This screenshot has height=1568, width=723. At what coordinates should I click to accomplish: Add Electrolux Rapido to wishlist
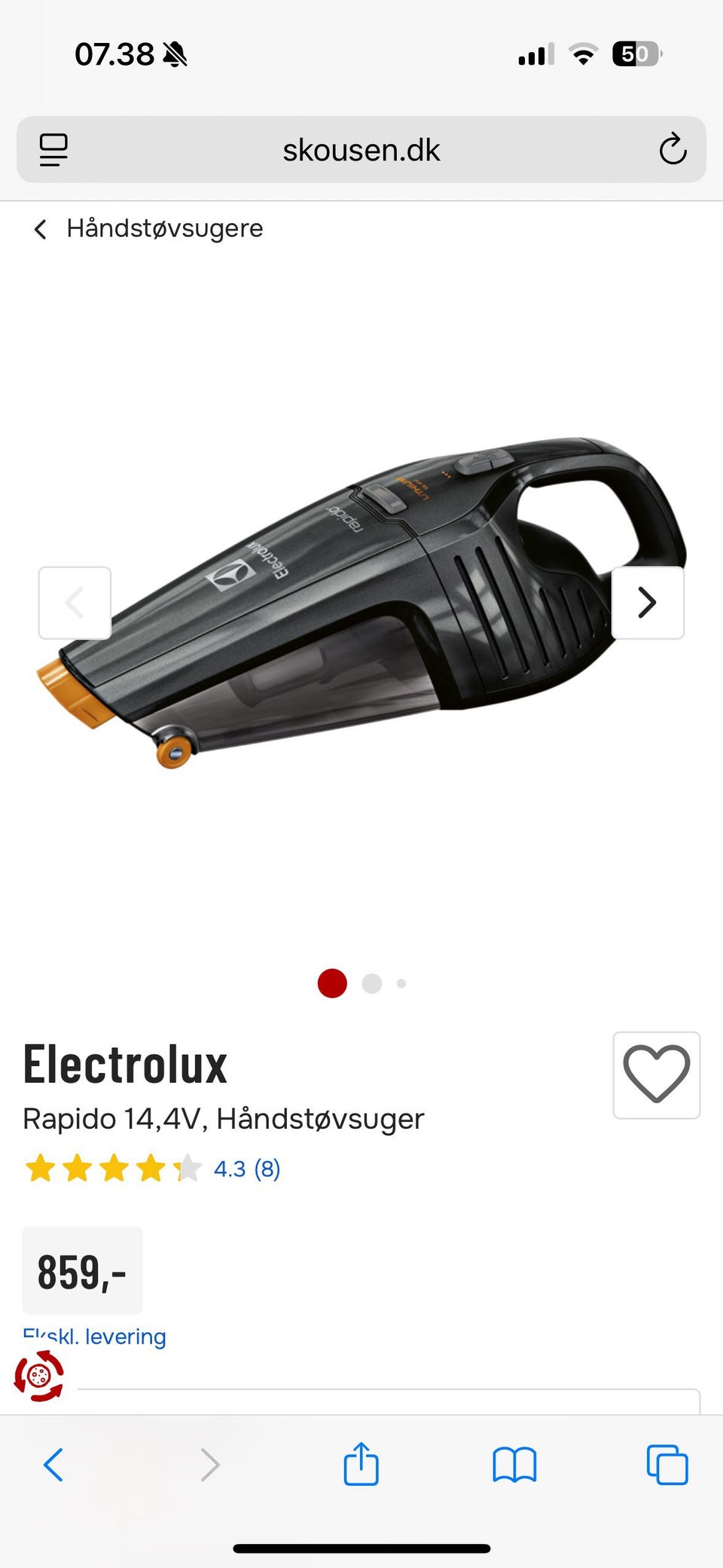(657, 1075)
